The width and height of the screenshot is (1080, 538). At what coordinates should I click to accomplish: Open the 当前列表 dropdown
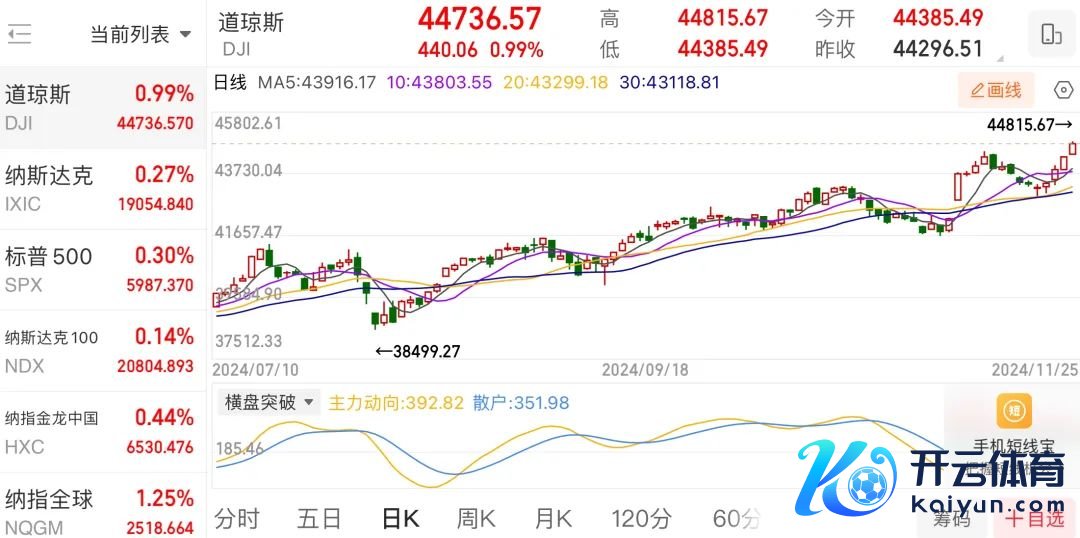[140, 35]
